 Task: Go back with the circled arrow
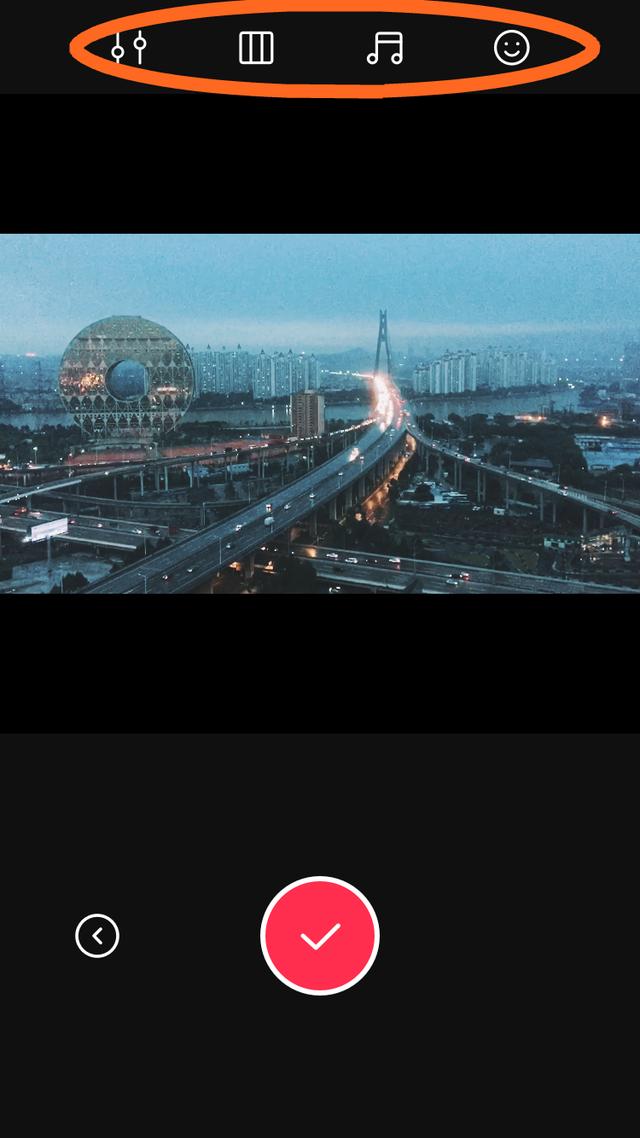[97, 936]
